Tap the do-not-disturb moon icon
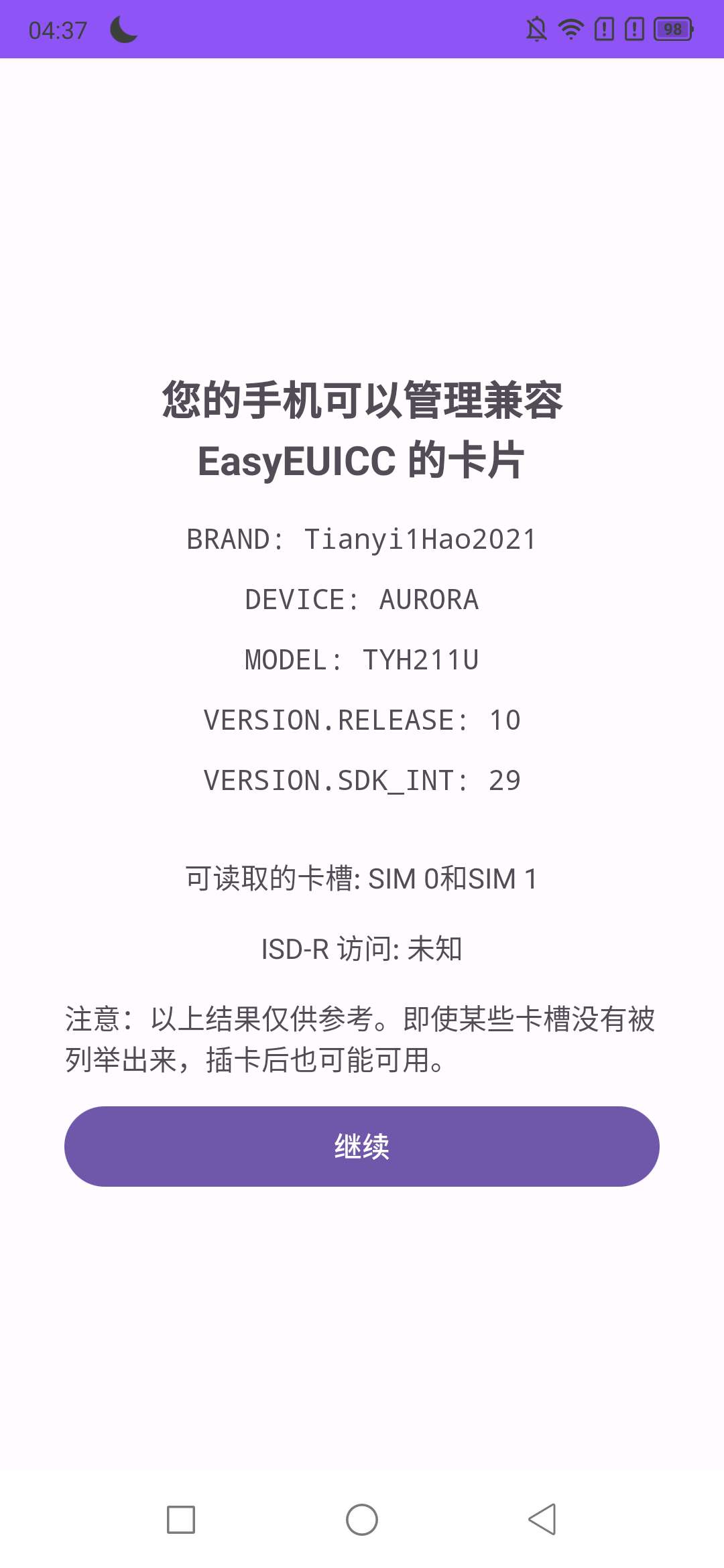This screenshot has height=1568, width=724. (x=123, y=29)
